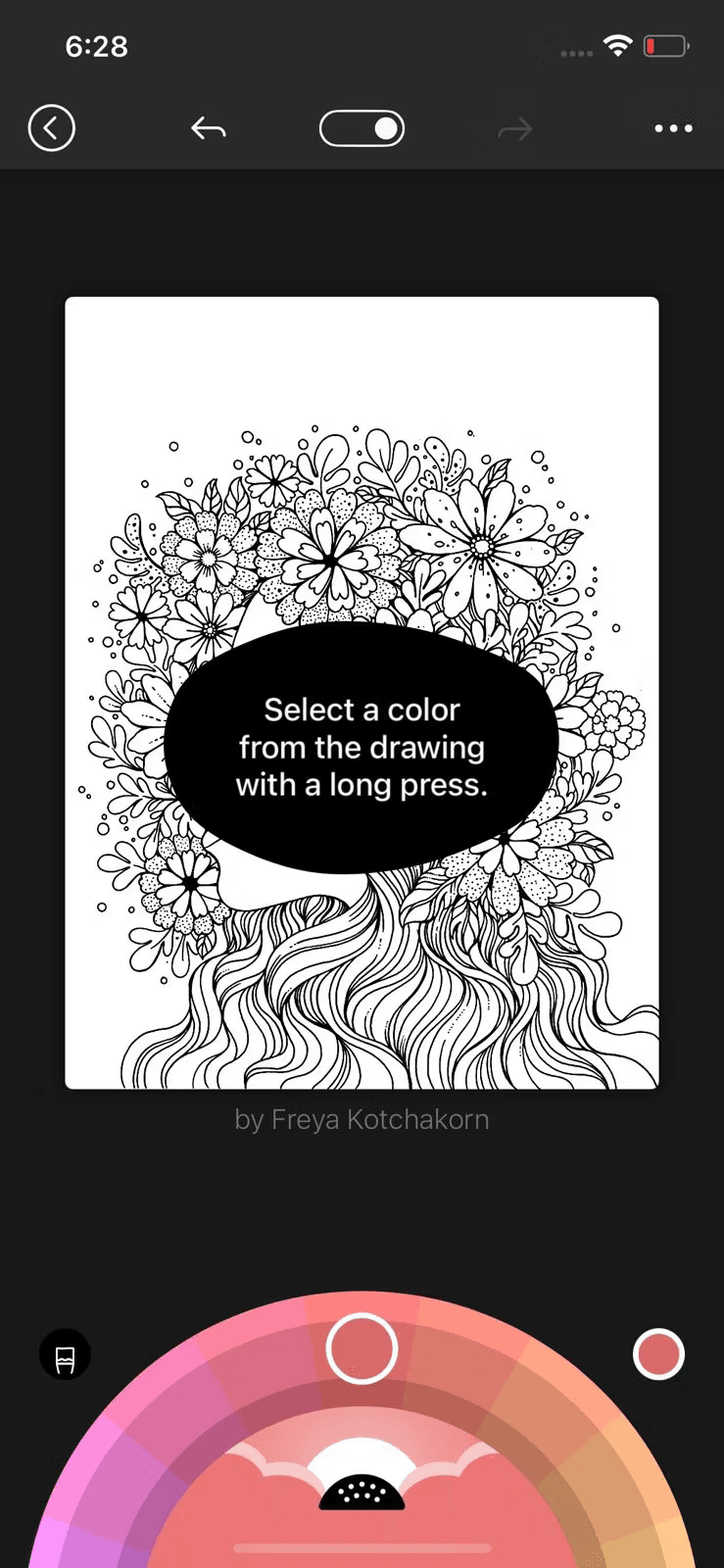Open the brush tool button
724x1568 pixels.
pyautogui.click(x=65, y=1355)
